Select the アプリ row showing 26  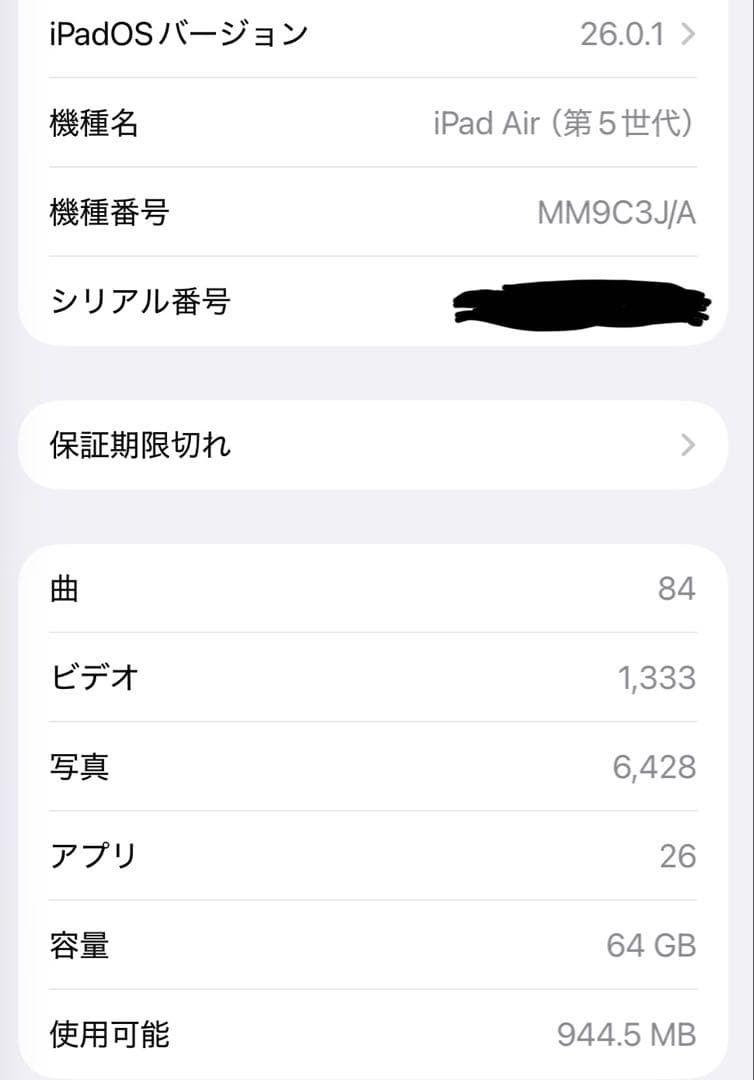click(x=377, y=856)
